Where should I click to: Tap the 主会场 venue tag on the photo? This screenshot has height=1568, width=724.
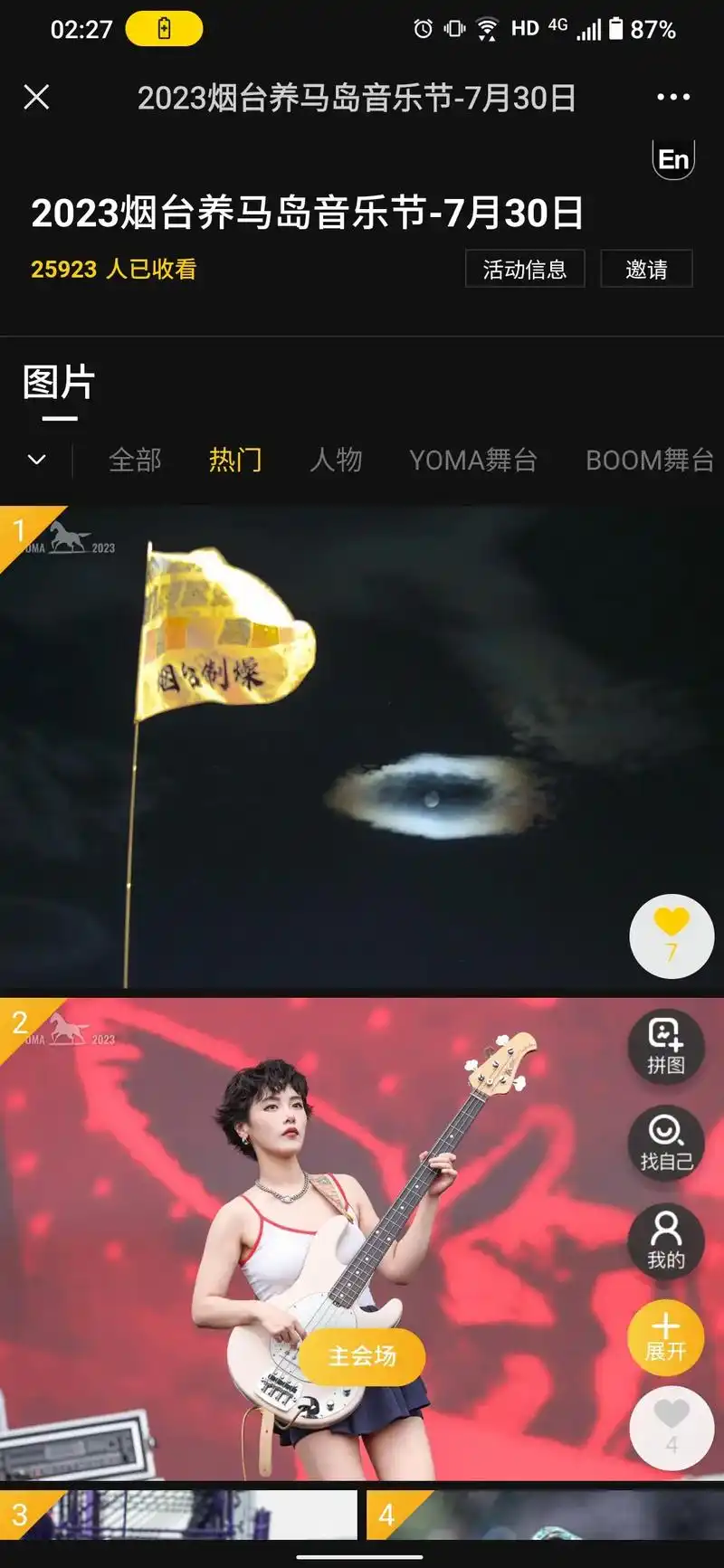point(365,1356)
